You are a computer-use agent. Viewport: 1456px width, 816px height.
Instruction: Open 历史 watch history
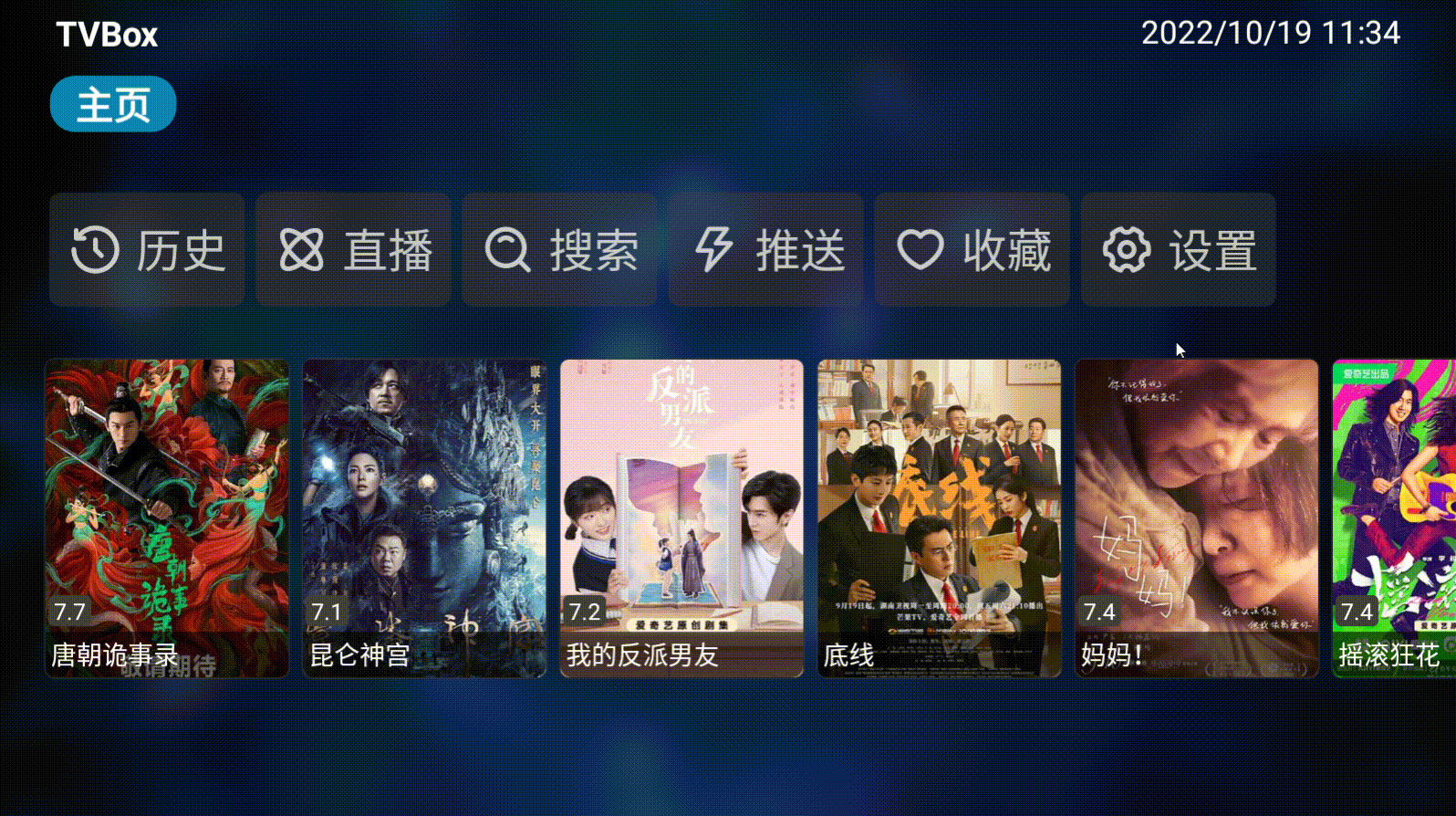[147, 249]
